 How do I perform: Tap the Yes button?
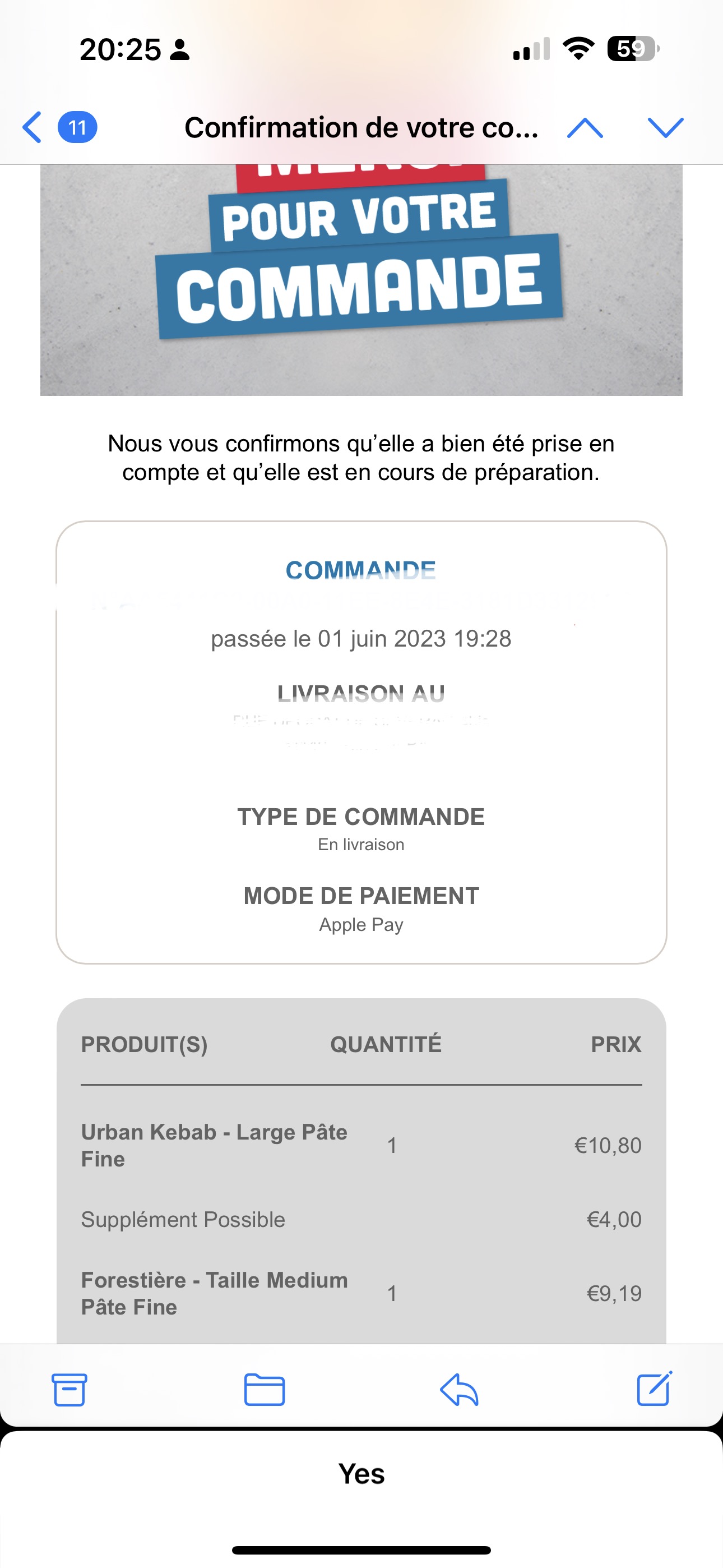tap(361, 1474)
